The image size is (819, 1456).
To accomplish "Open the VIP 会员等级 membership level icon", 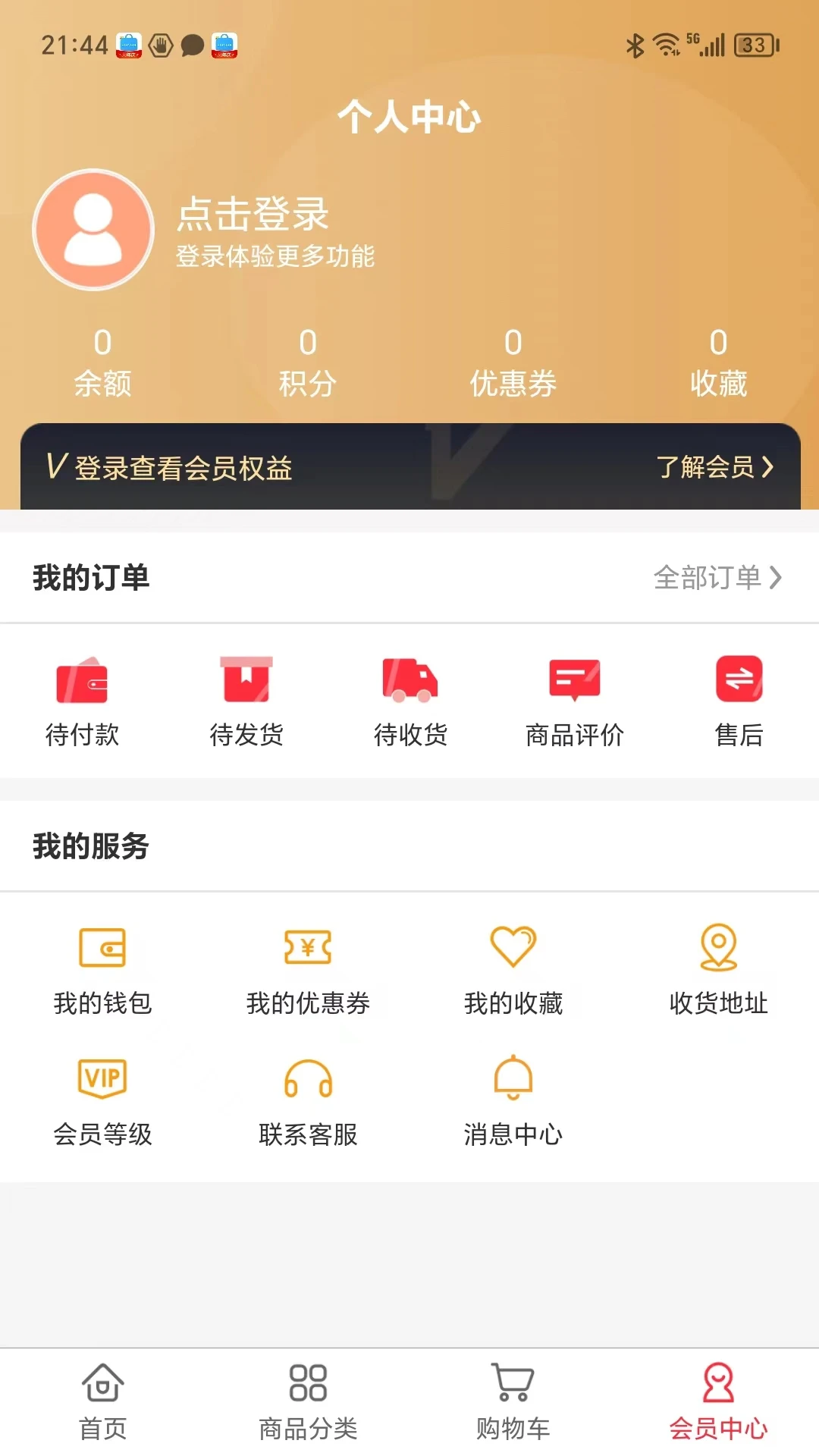I will (x=102, y=1080).
